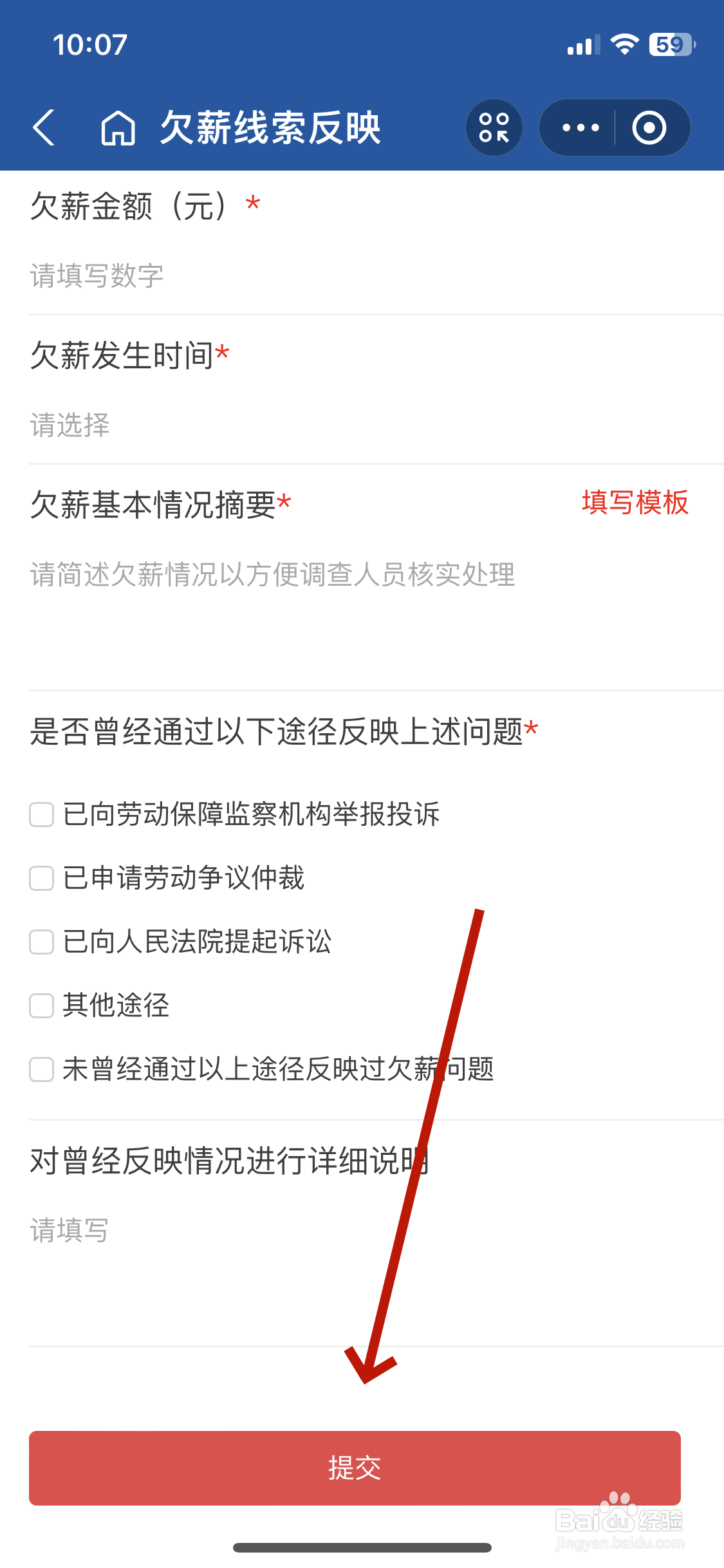This screenshot has width=724, height=1568.
Task: Open the three-dot more options menu
Action: (578, 127)
